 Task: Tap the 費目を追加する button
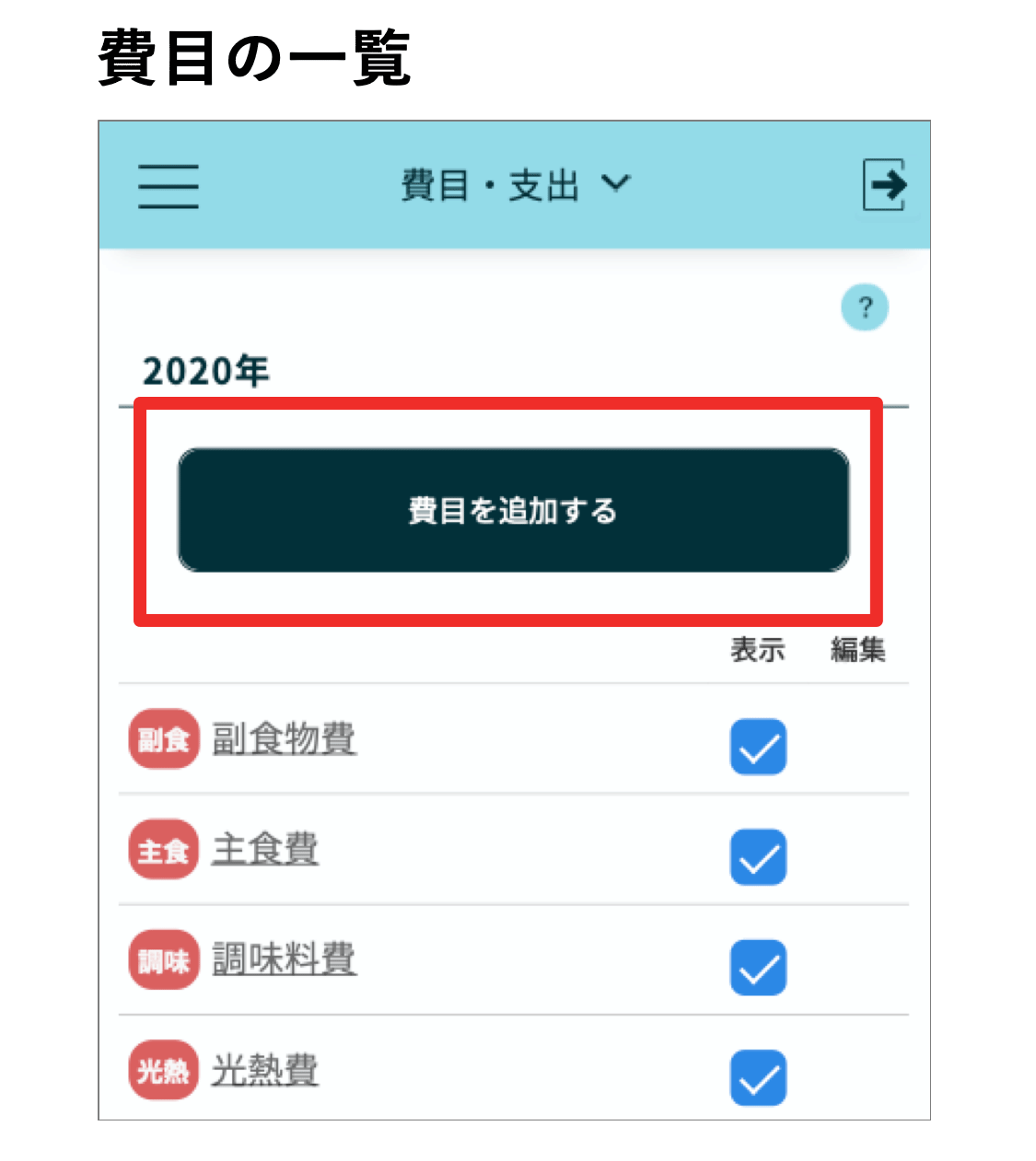pyautogui.click(x=513, y=510)
